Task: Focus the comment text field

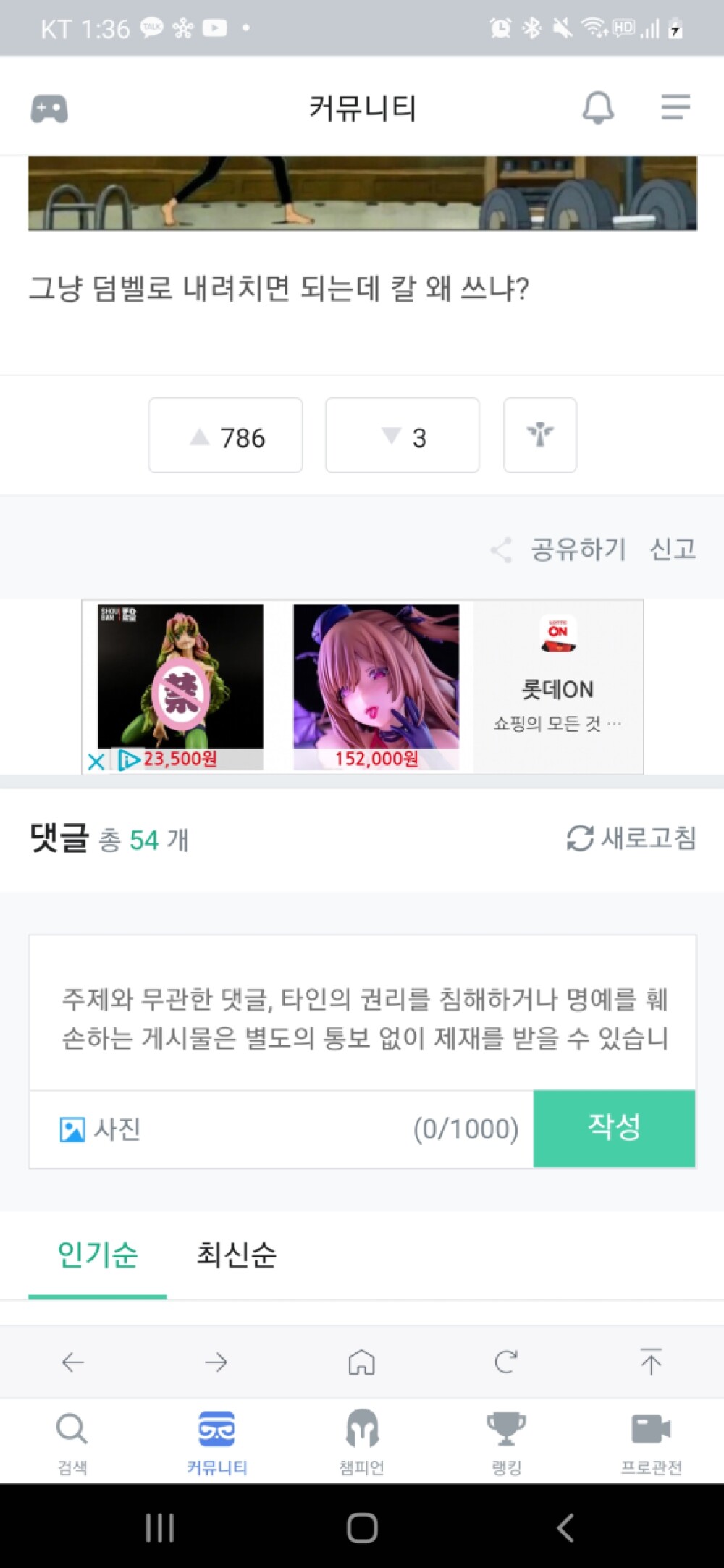Action: coord(362,1013)
